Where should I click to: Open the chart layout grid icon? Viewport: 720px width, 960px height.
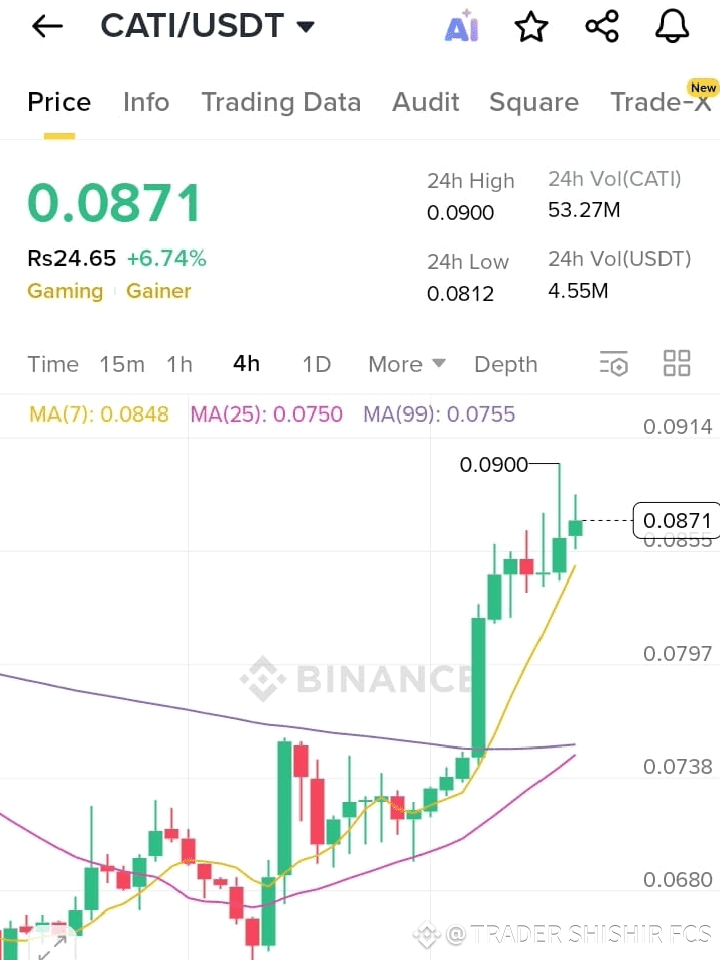(677, 364)
